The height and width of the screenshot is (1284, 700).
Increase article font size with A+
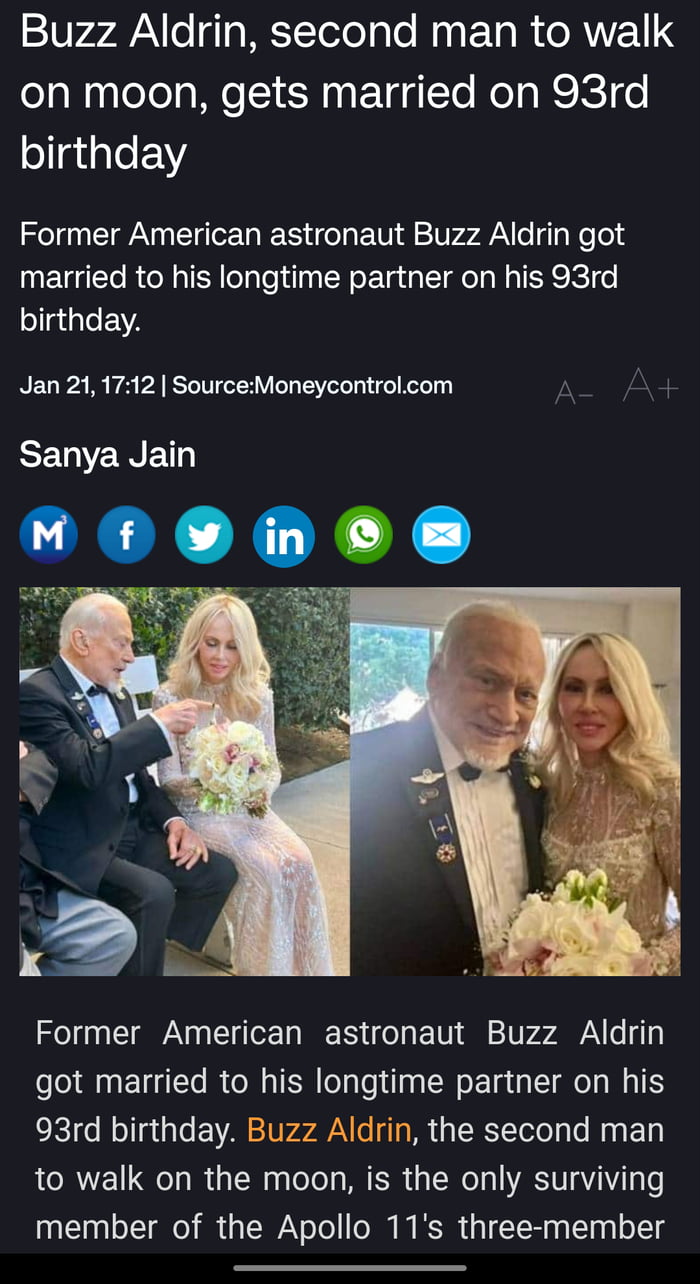pyautogui.click(x=650, y=386)
